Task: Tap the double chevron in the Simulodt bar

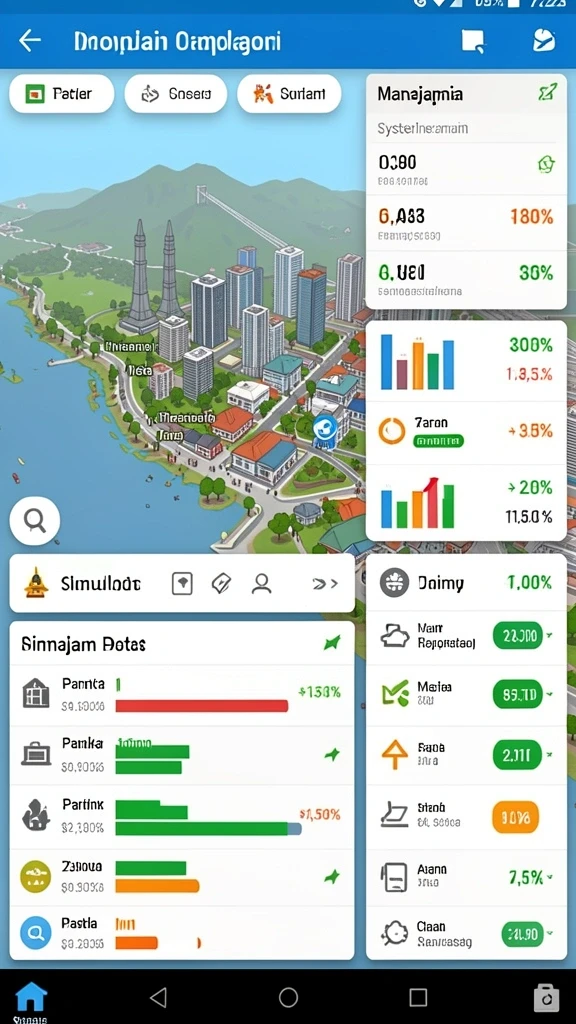Action: pyautogui.click(x=325, y=584)
